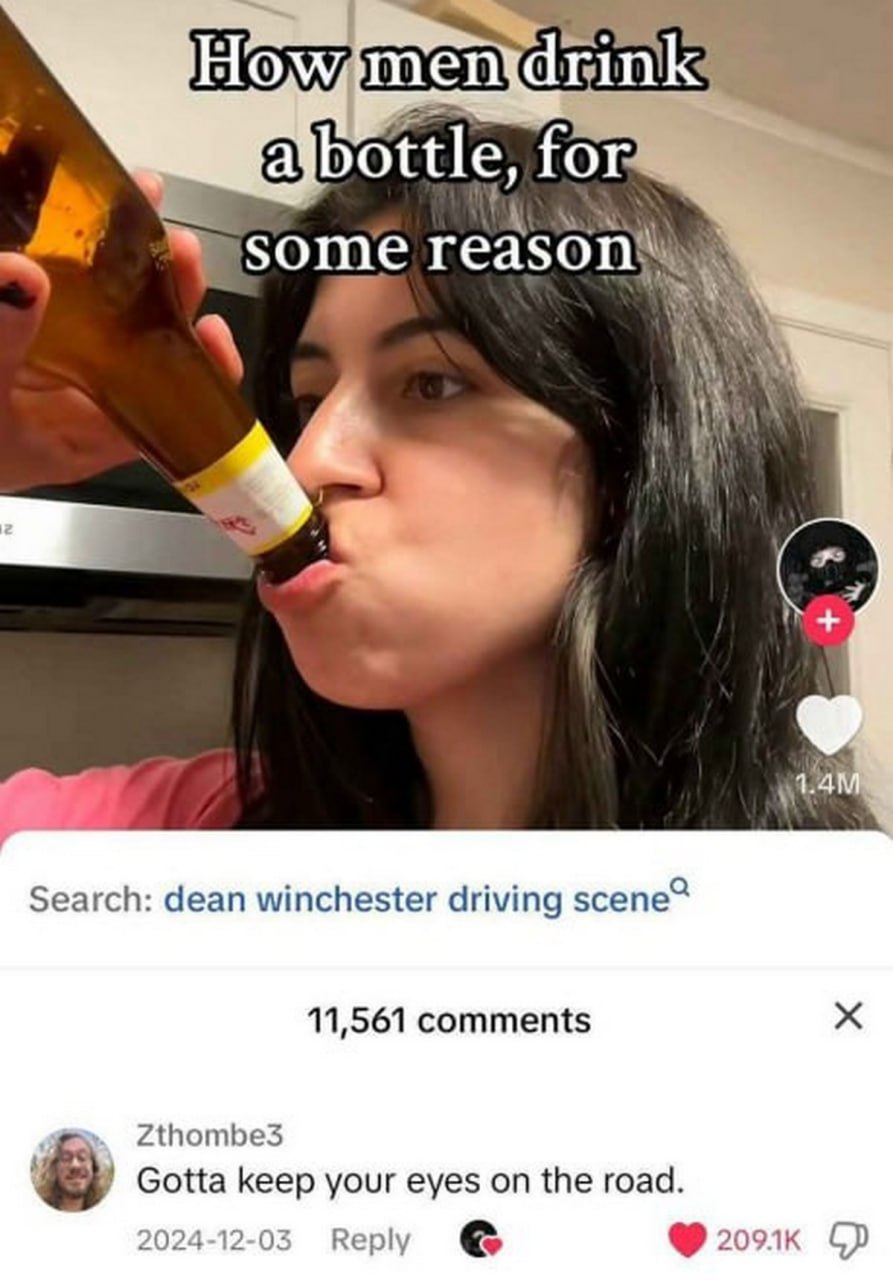Follow the creator with the plus button
The image size is (893, 1280).
pyautogui.click(x=830, y=622)
